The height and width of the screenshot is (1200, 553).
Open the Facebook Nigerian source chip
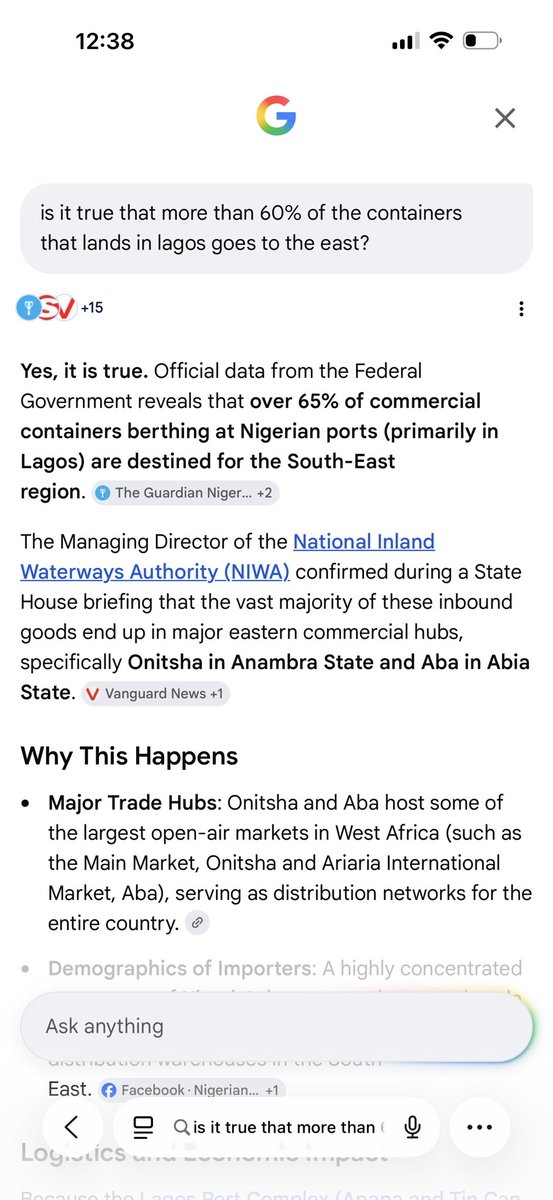click(x=192, y=1090)
